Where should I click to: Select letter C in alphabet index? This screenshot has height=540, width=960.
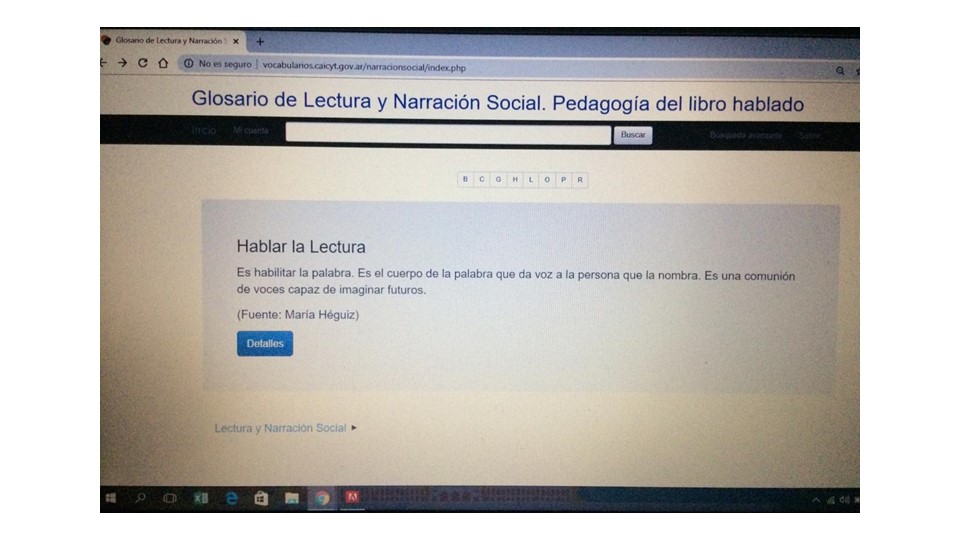click(482, 180)
